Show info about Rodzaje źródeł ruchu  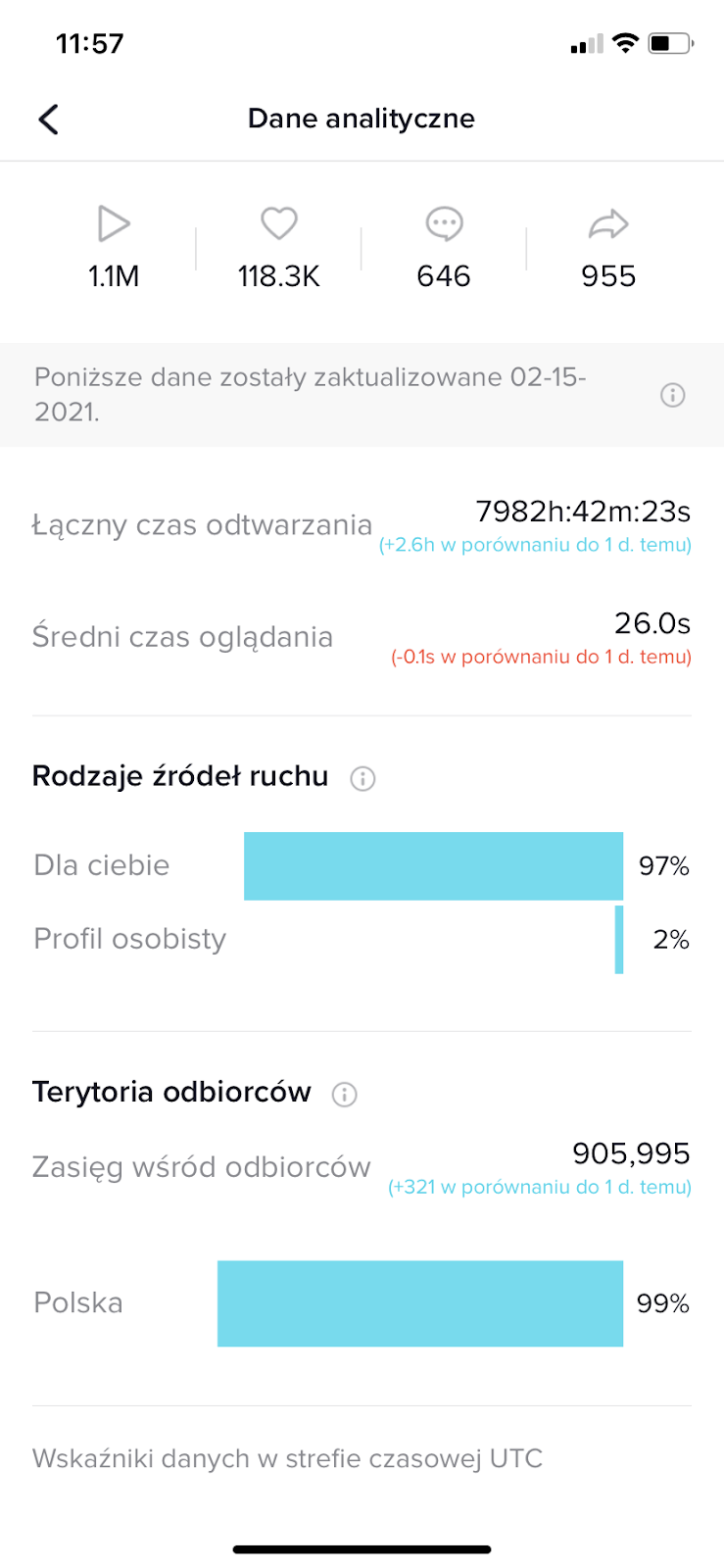coord(362,778)
